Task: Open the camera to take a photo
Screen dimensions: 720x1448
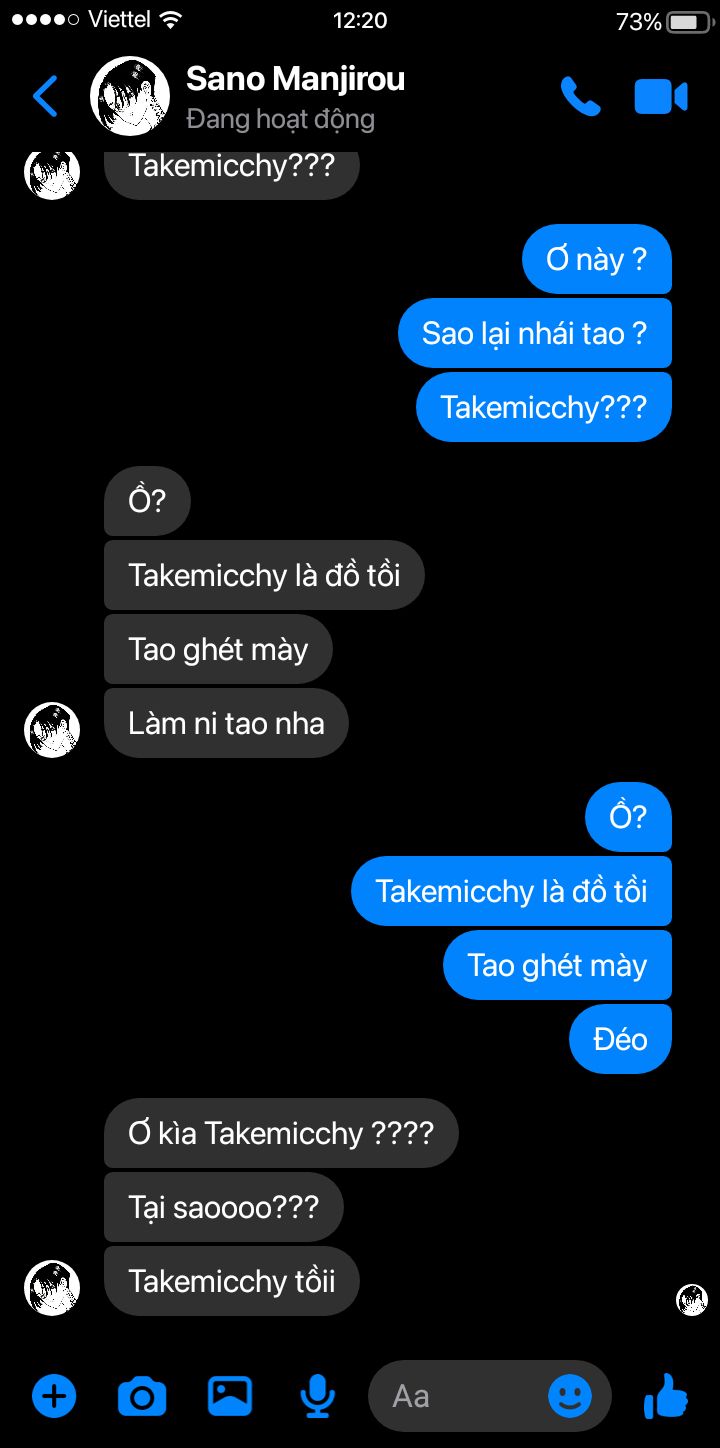Action: tap(142, 1396)
